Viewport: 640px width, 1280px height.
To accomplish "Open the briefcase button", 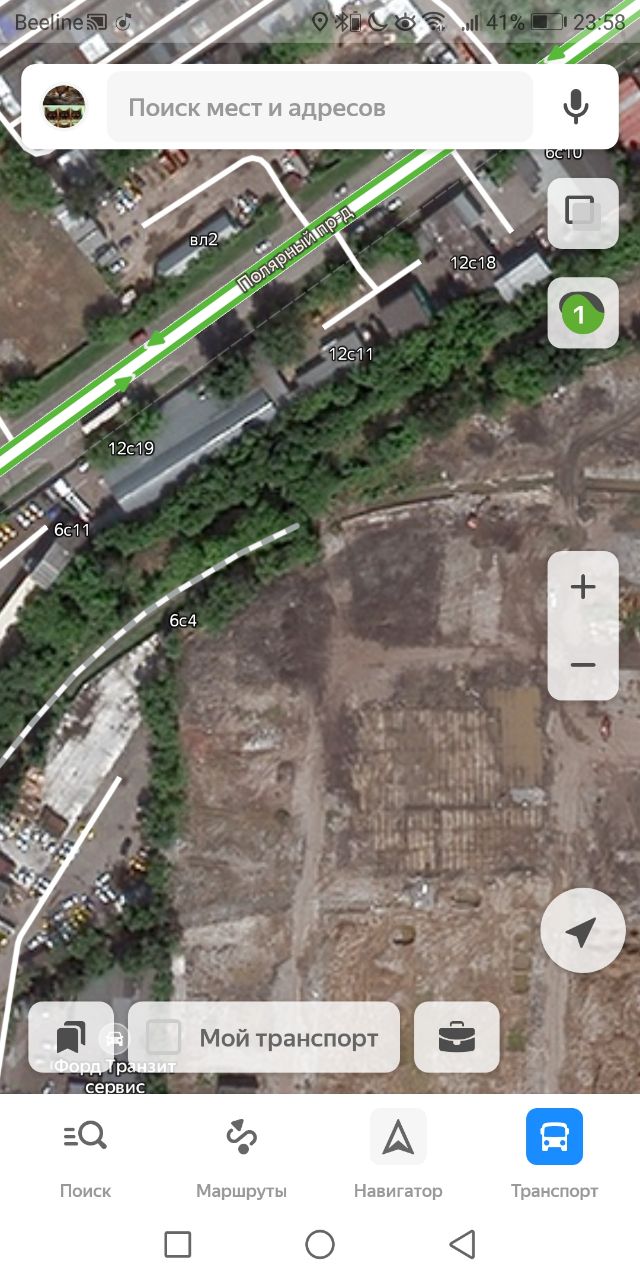I will click(x=457, y=1037).
